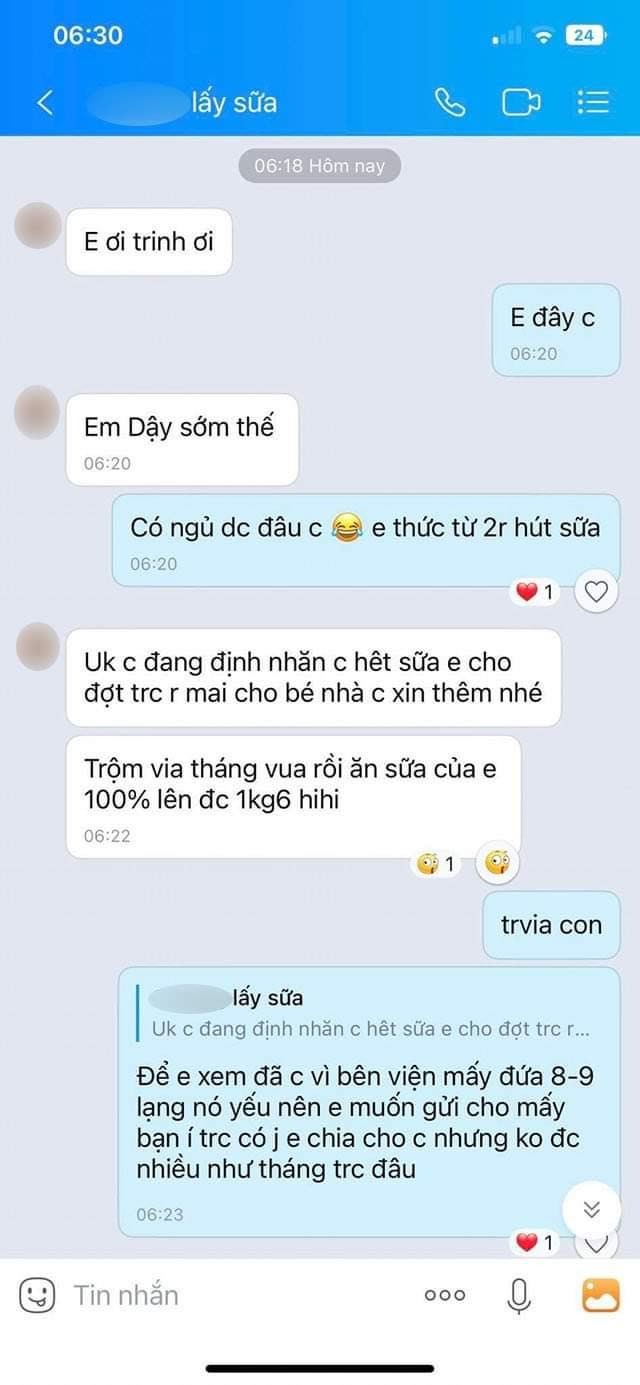640x1385 pixels.
Task: Open the chat options menu
Action: point(593,103)
